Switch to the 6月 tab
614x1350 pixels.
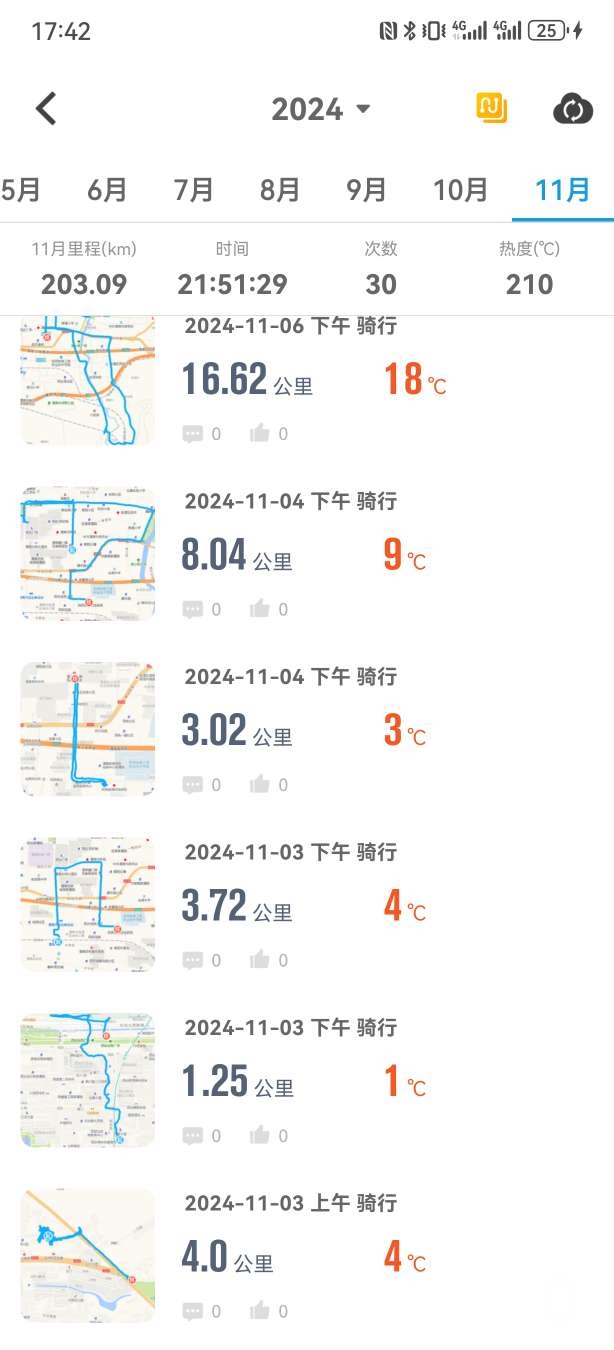click(107, 189)
